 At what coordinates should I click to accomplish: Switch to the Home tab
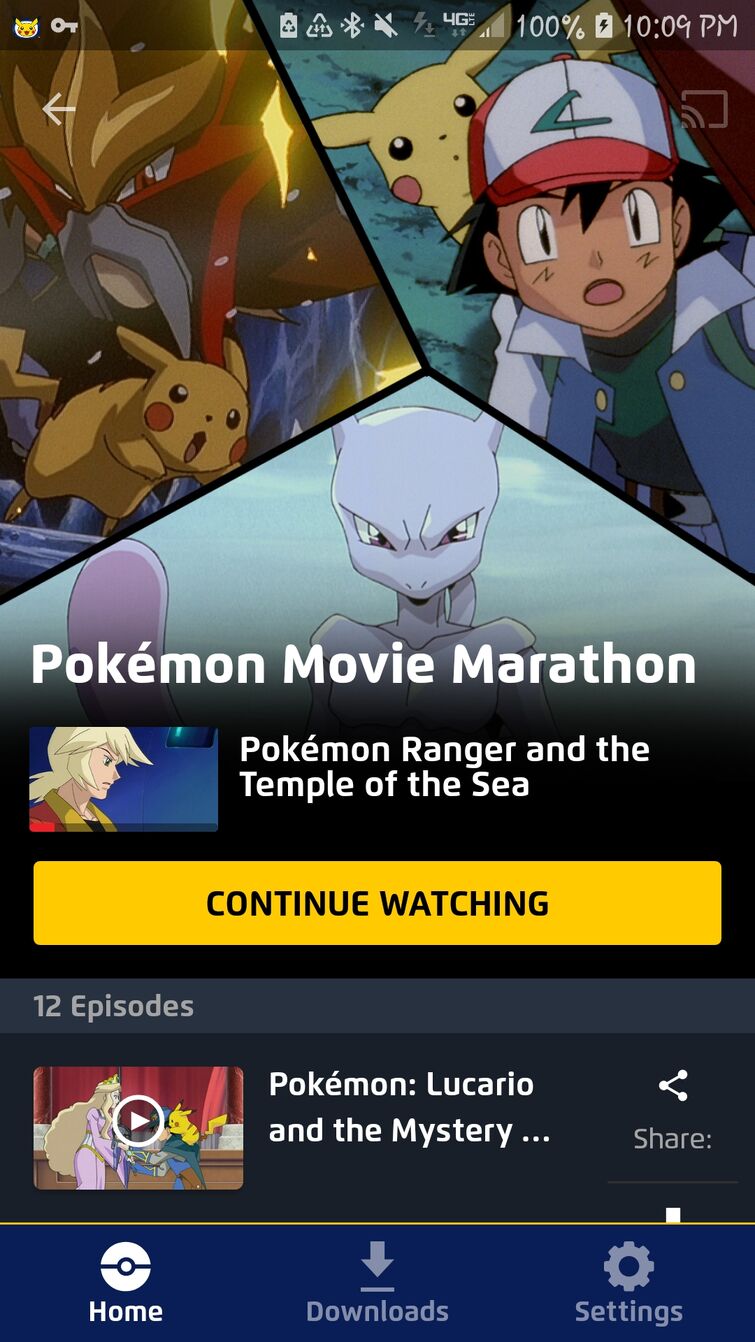pyautogui.click(x=125, y=1283)
